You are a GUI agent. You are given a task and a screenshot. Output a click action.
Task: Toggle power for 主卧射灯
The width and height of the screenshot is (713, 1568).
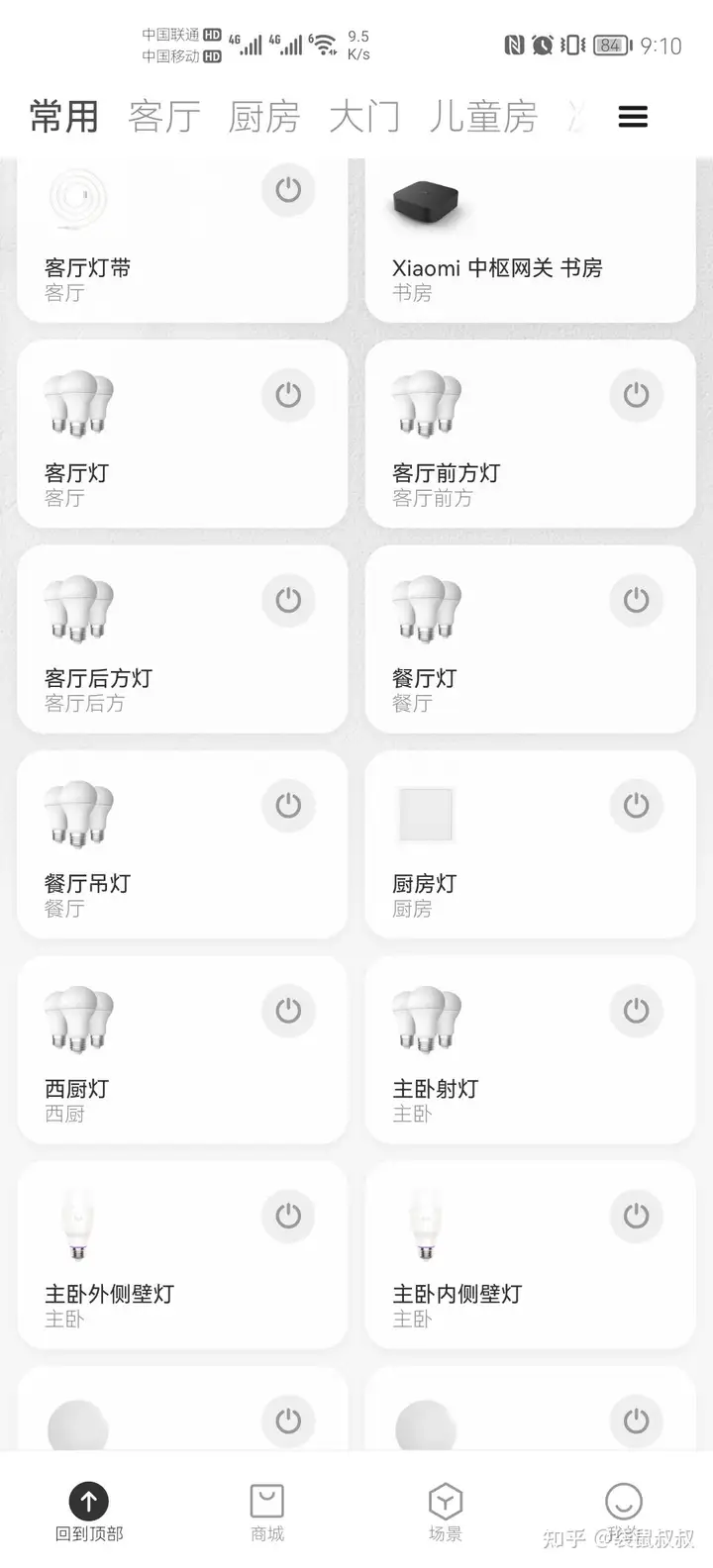click(x=636, y=1011)
